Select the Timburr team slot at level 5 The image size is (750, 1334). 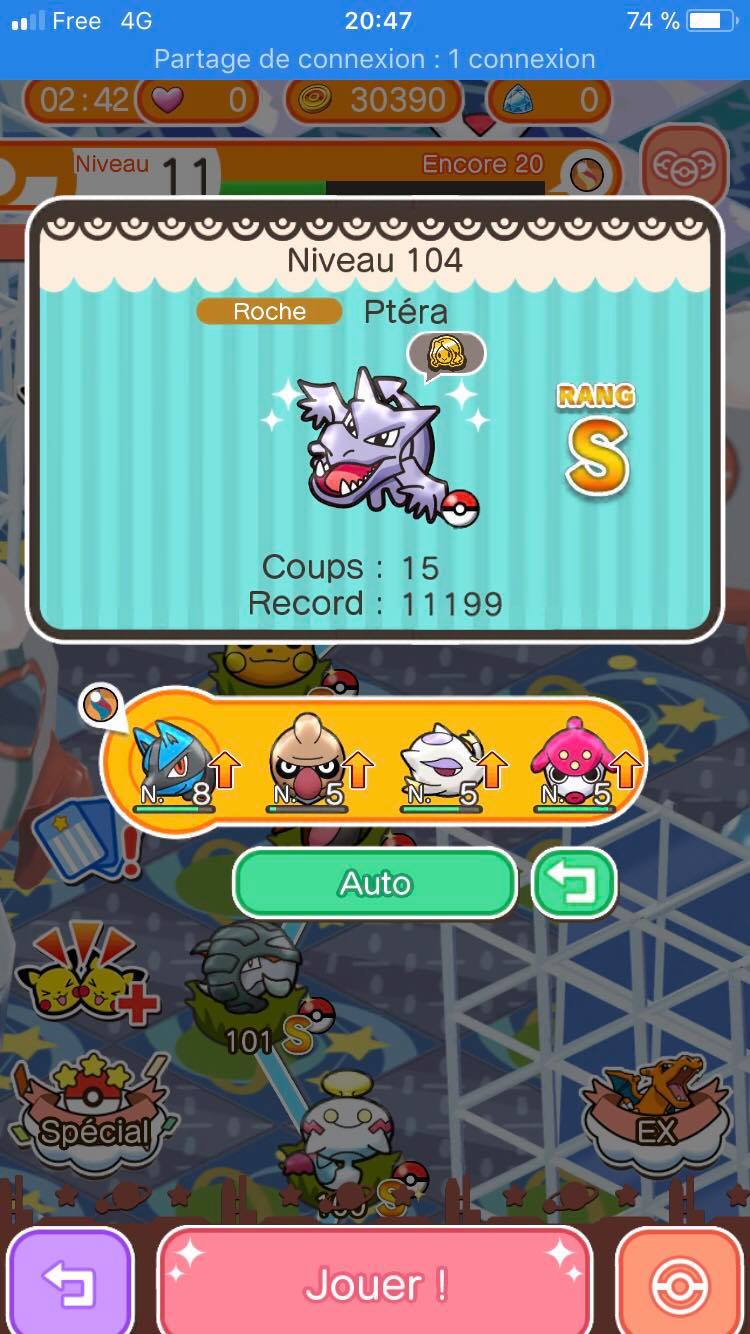click(x=308, y=762)
